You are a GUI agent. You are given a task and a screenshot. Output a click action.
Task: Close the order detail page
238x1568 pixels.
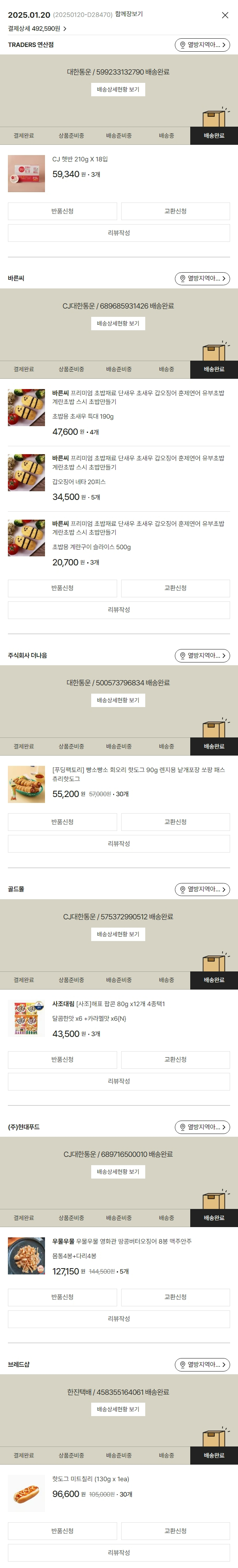(x=225, y=15)
